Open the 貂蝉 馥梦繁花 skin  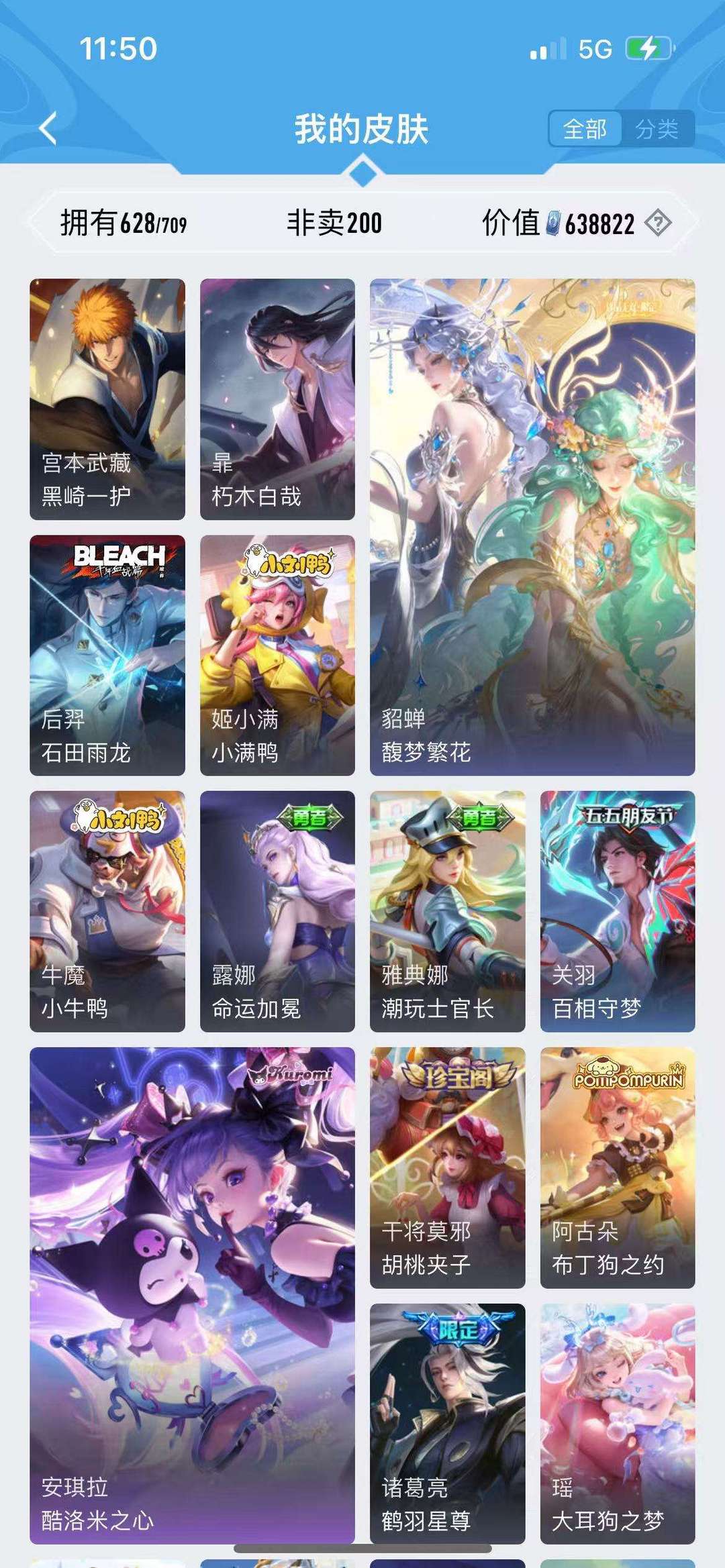tap(532, 527)
